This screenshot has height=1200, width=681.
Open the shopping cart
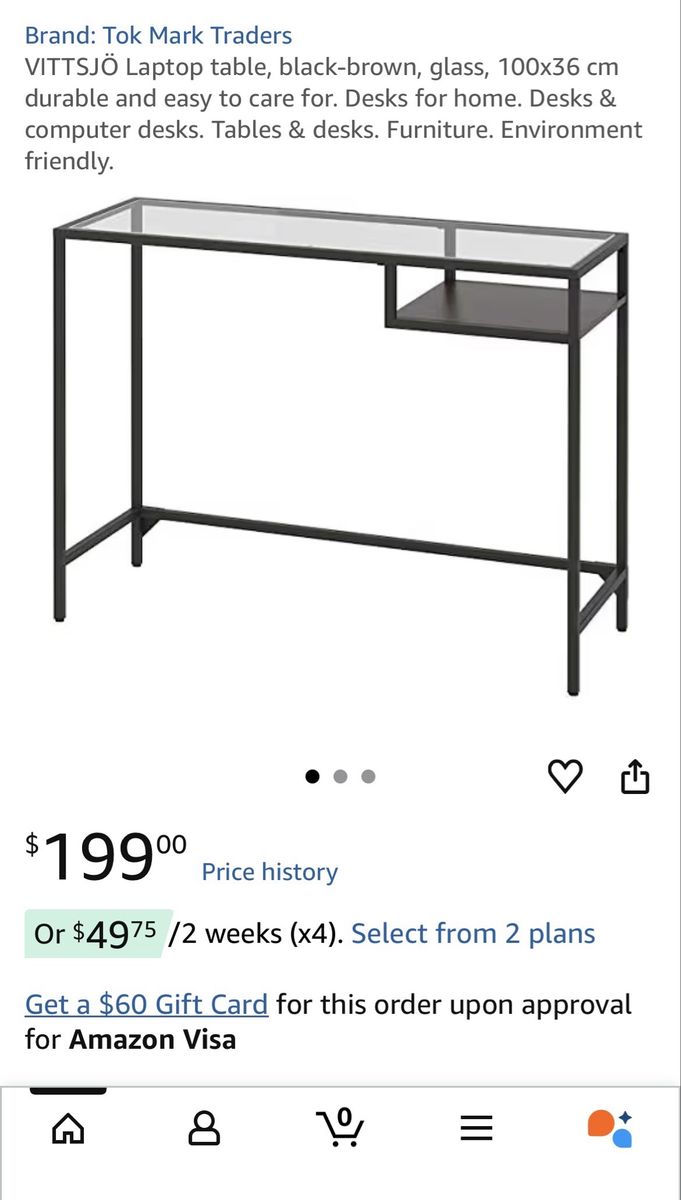[341, 1127]
